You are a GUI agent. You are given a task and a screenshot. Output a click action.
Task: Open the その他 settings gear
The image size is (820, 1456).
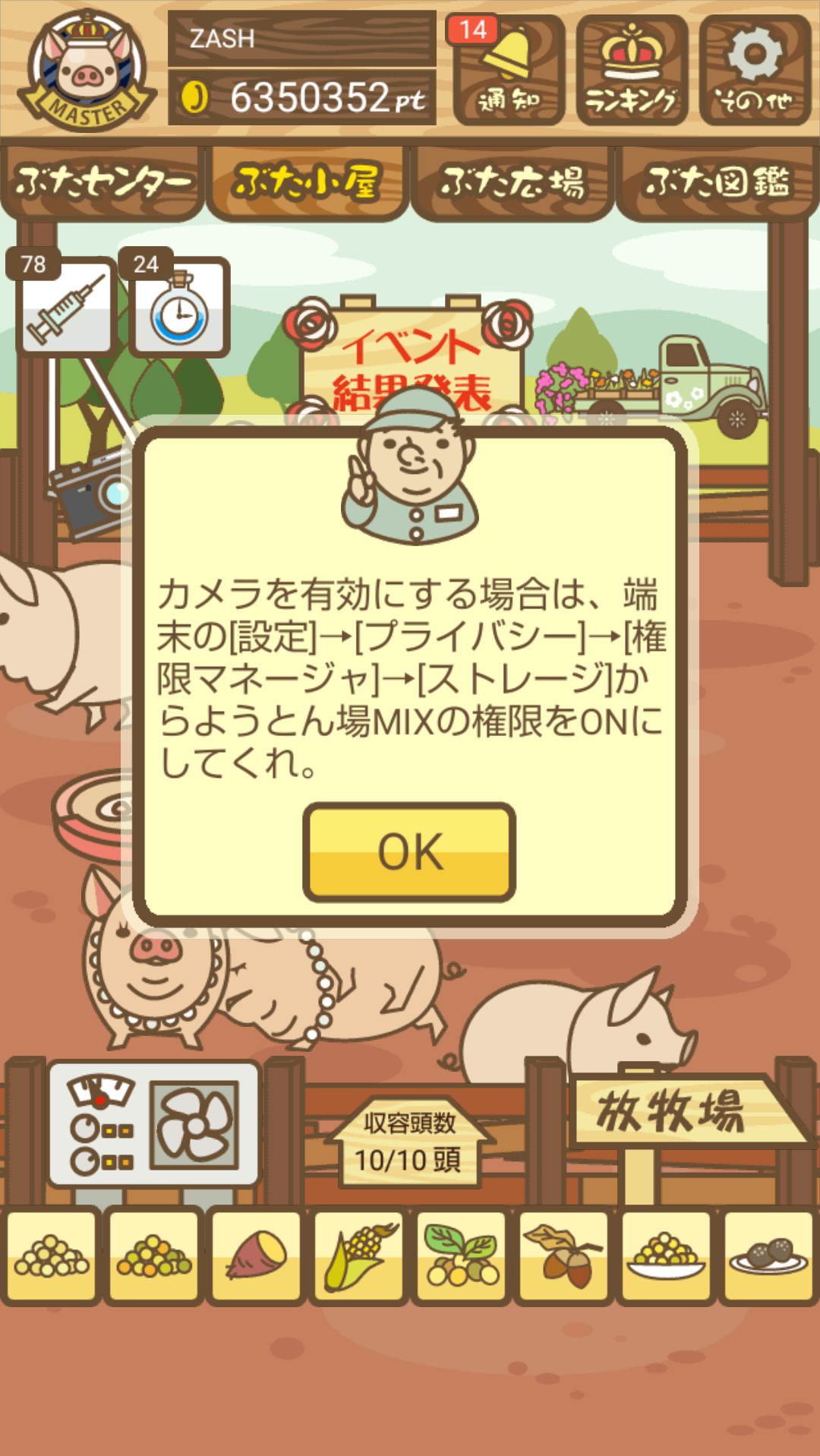coord(755,70)
